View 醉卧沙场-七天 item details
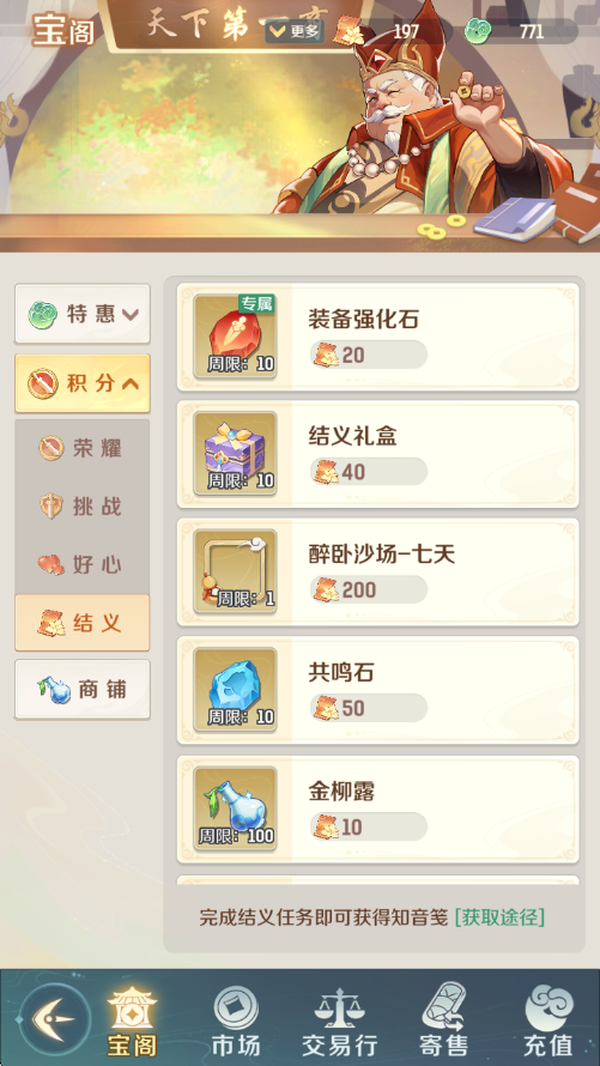Image resolution: width=600 pixels, height=1066 pixels. [x=378, y=571]
